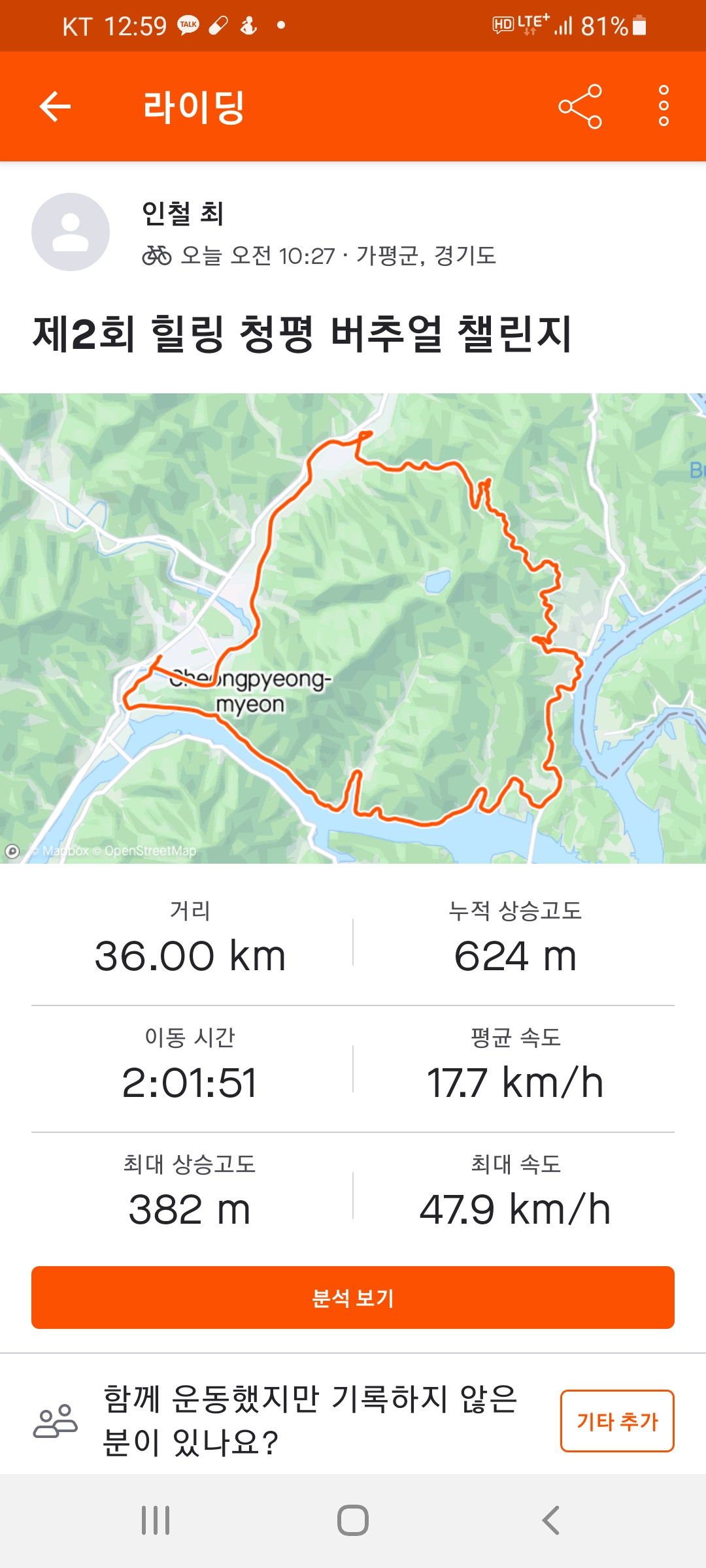Viewport: 706px width, 1568px height.
Task: Go back using the header arrow
Action: tap(55, 106)
